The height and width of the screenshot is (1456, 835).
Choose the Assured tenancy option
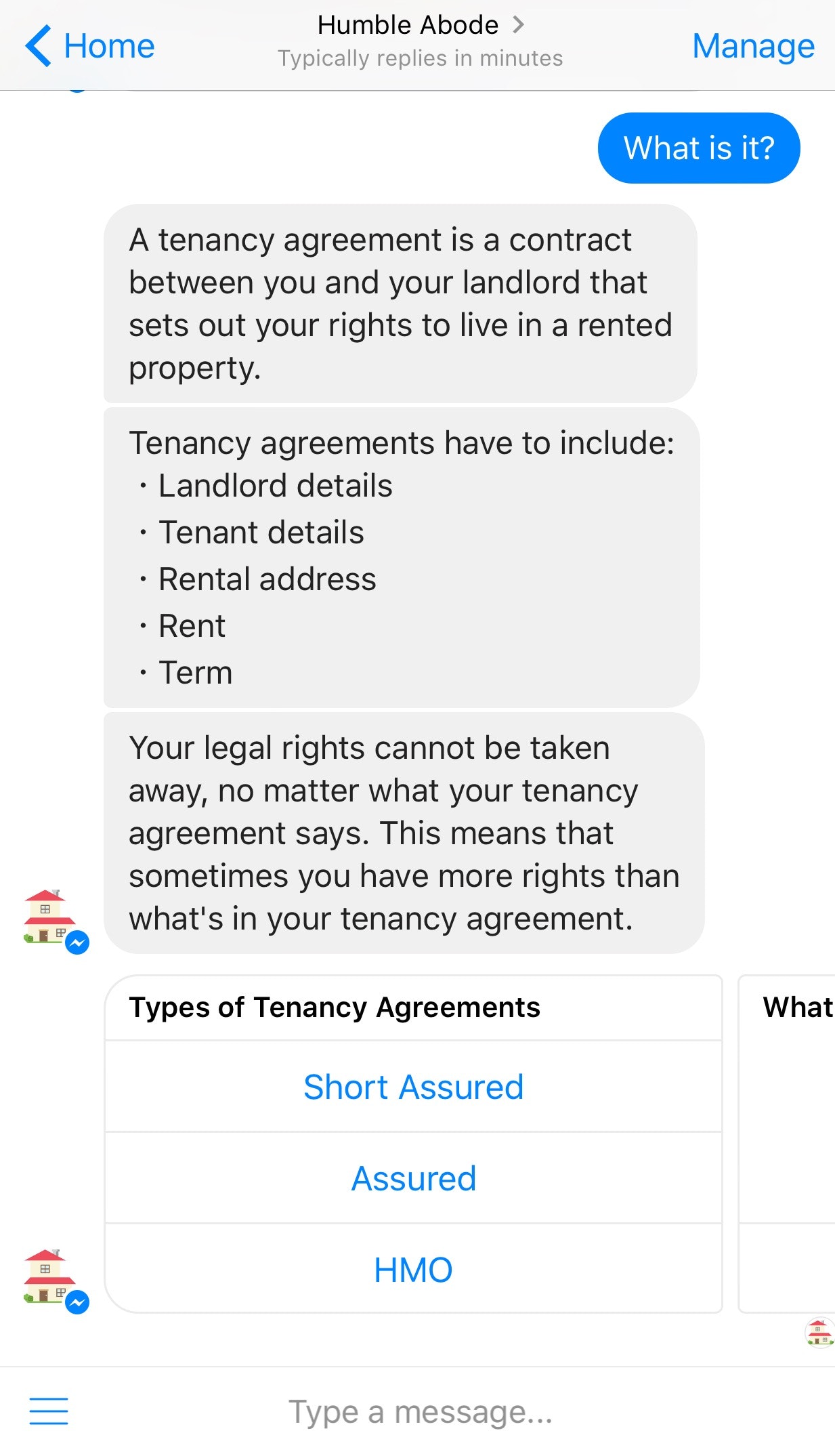pyautogui.click(x=413, y=1178)
